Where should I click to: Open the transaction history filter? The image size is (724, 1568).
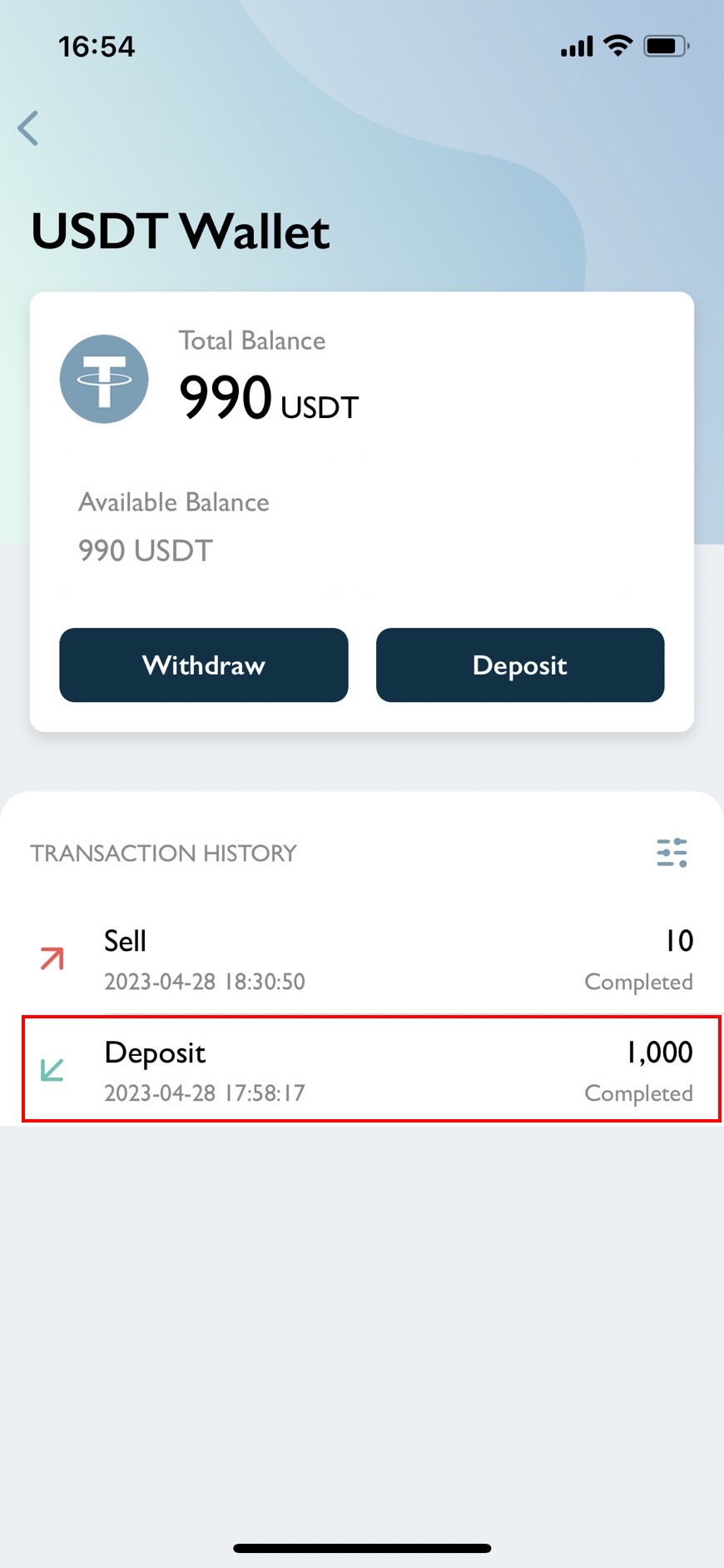672,853
